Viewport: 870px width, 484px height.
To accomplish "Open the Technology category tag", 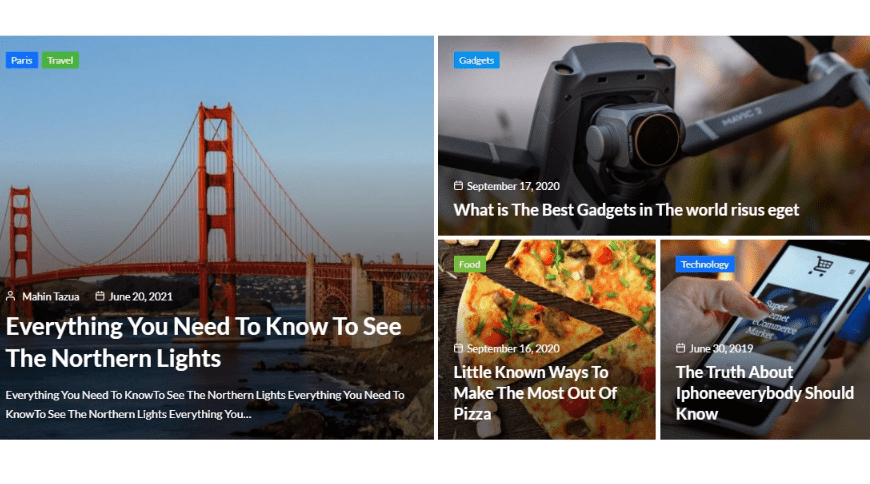I will 705,265.
